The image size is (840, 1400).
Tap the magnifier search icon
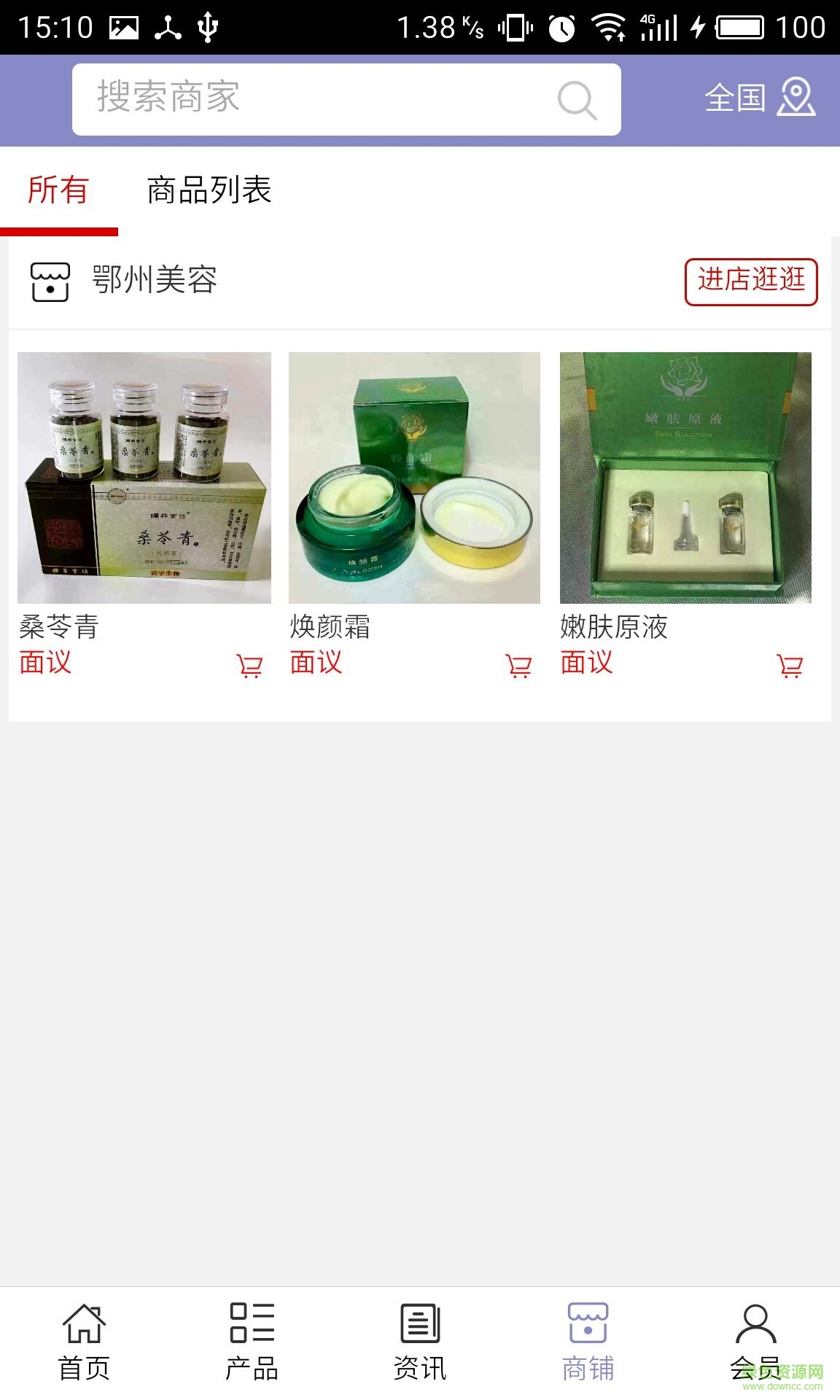[x=577, y=100]
